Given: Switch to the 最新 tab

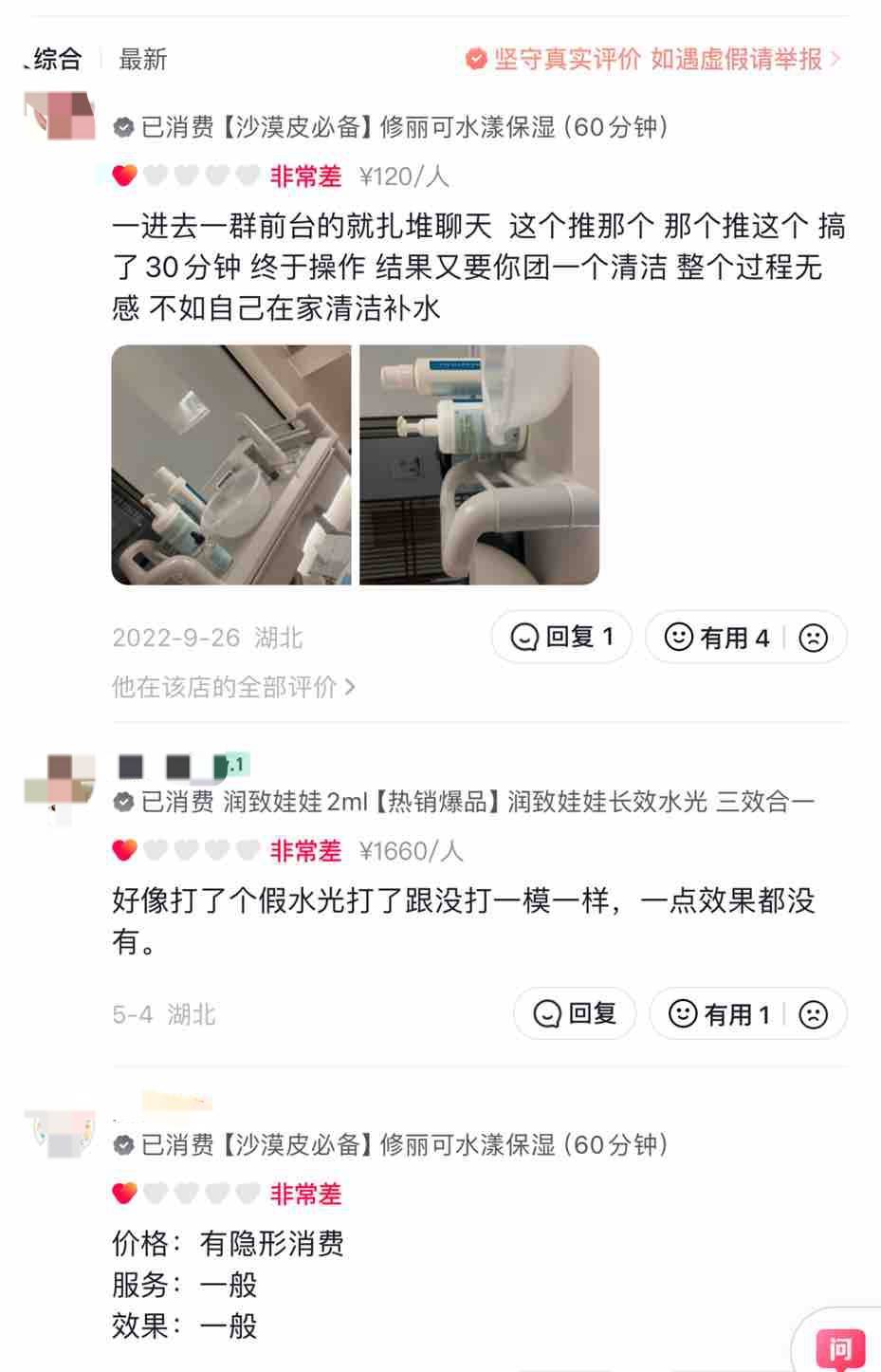Looking at the screenshot, I should coord(140,59).
